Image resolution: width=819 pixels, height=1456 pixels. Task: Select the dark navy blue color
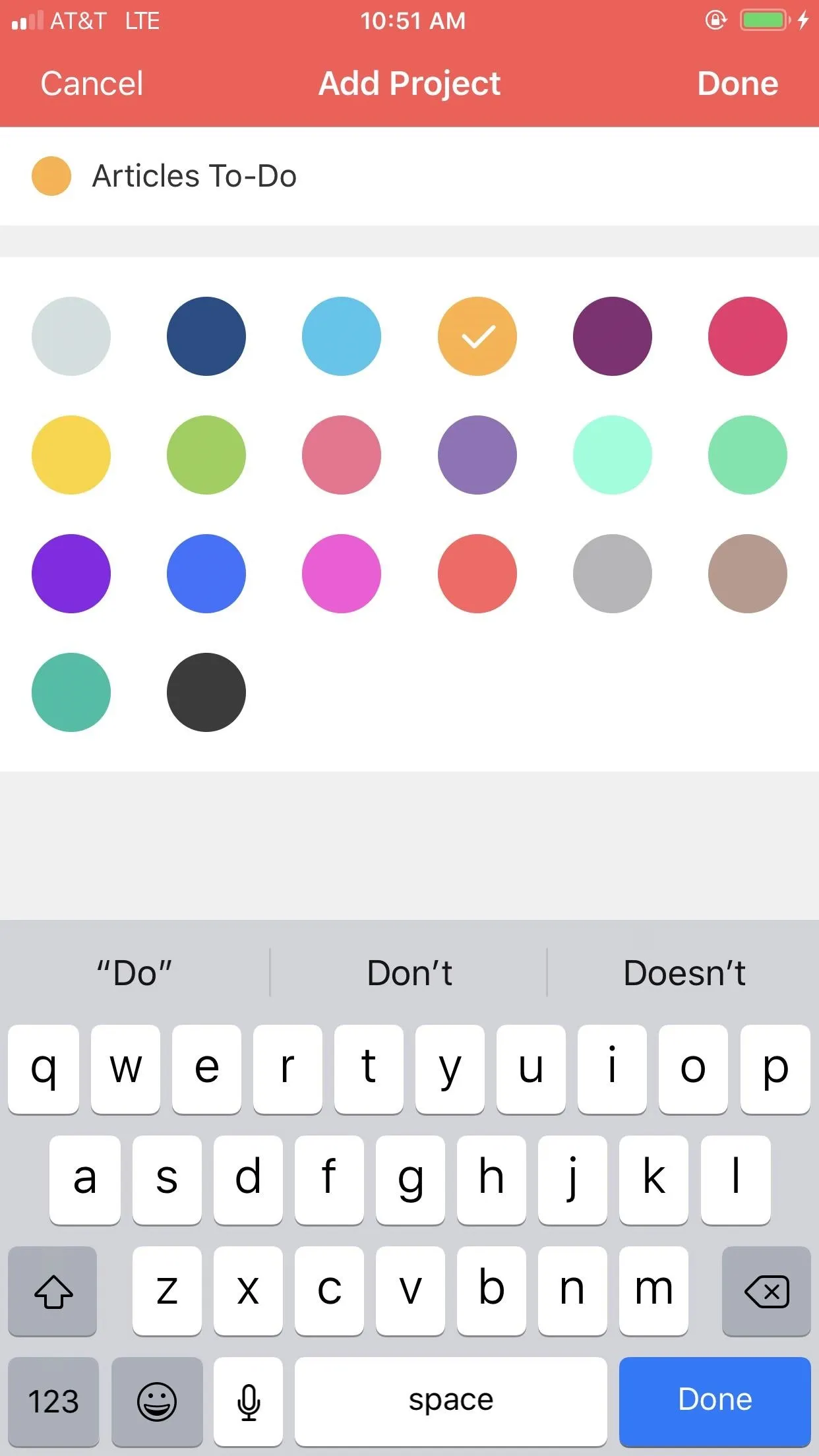click(206, 336)
